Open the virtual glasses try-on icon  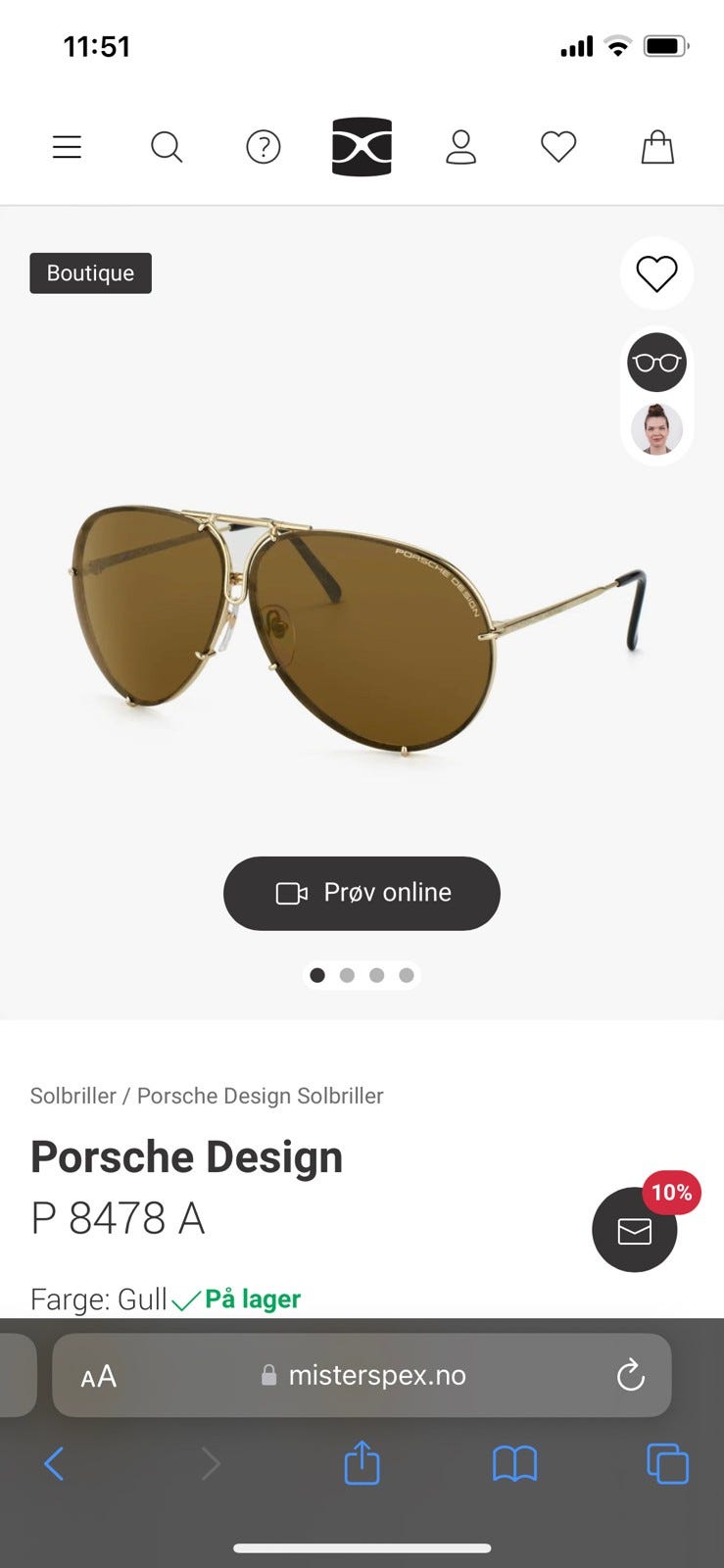click(x=656, y=362)
